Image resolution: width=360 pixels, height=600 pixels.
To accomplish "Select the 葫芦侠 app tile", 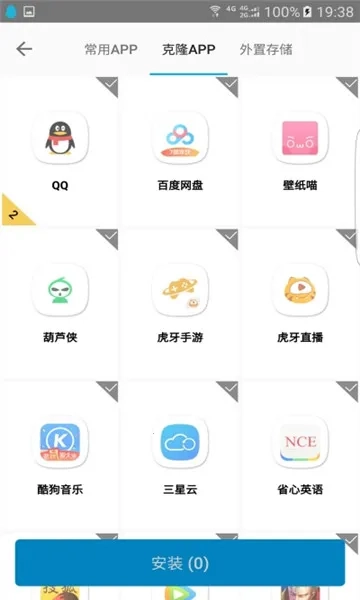I will click(60, 303).
